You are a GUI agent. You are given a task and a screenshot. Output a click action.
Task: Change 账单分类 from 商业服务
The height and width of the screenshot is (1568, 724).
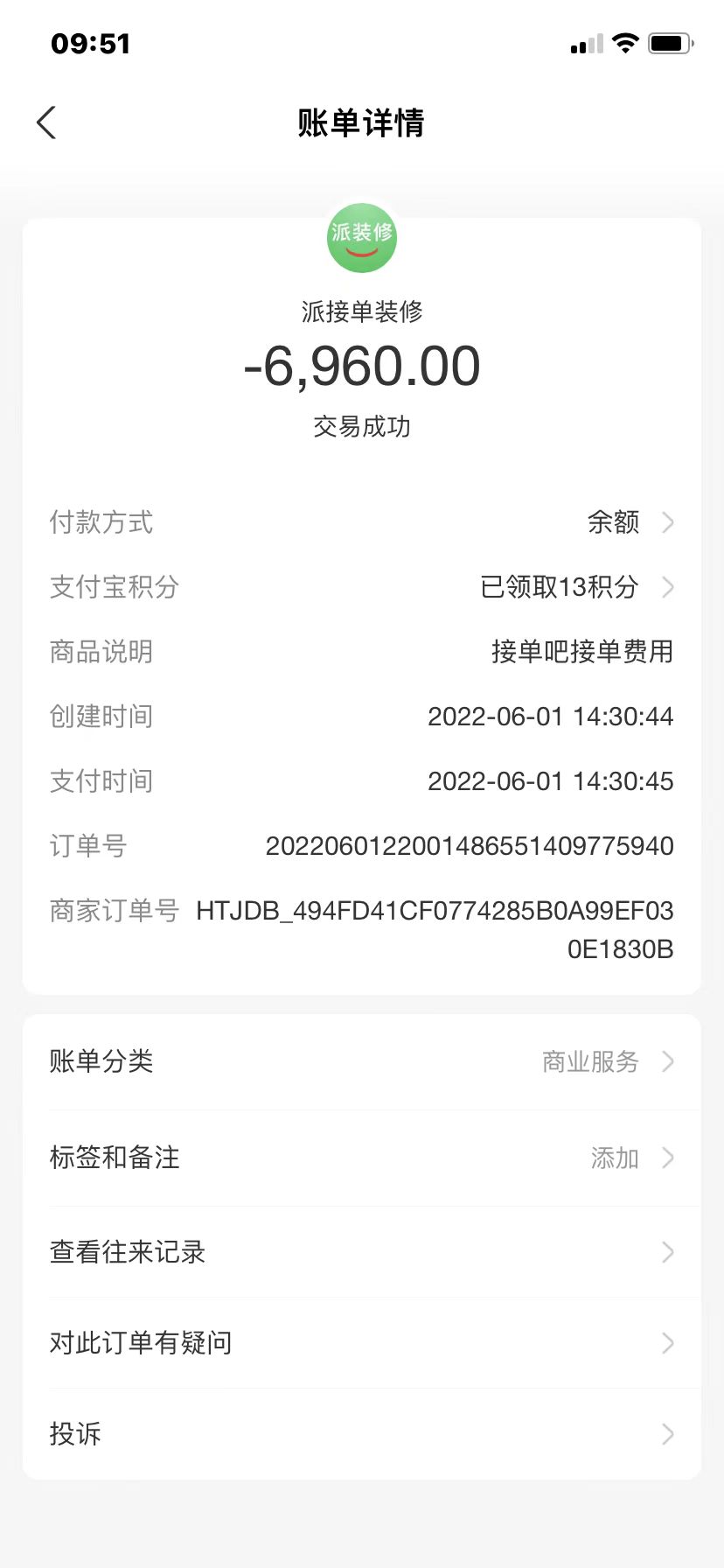[x=362, y=1061]
